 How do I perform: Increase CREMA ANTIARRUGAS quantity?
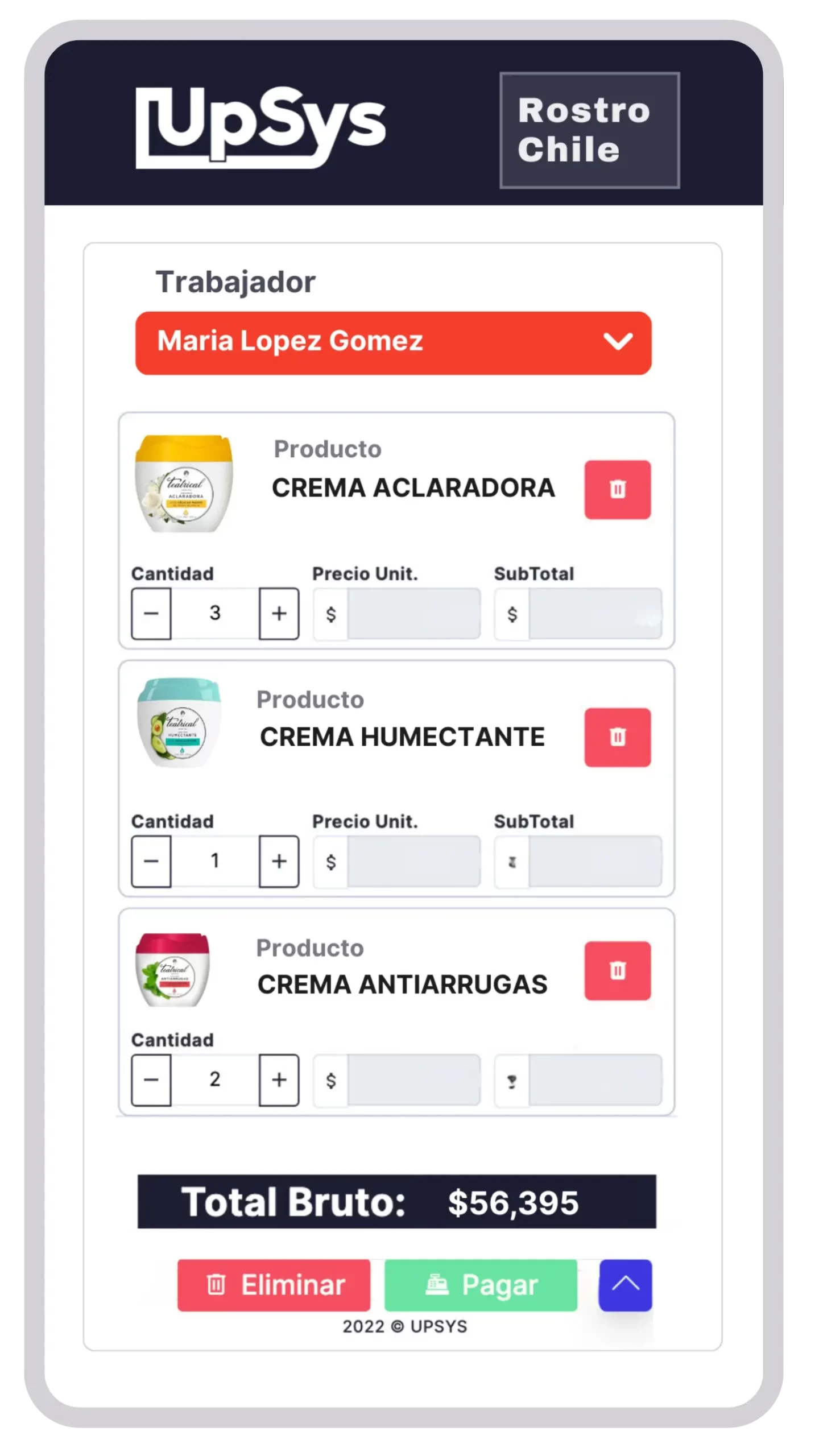click(x=279, y=1079)
